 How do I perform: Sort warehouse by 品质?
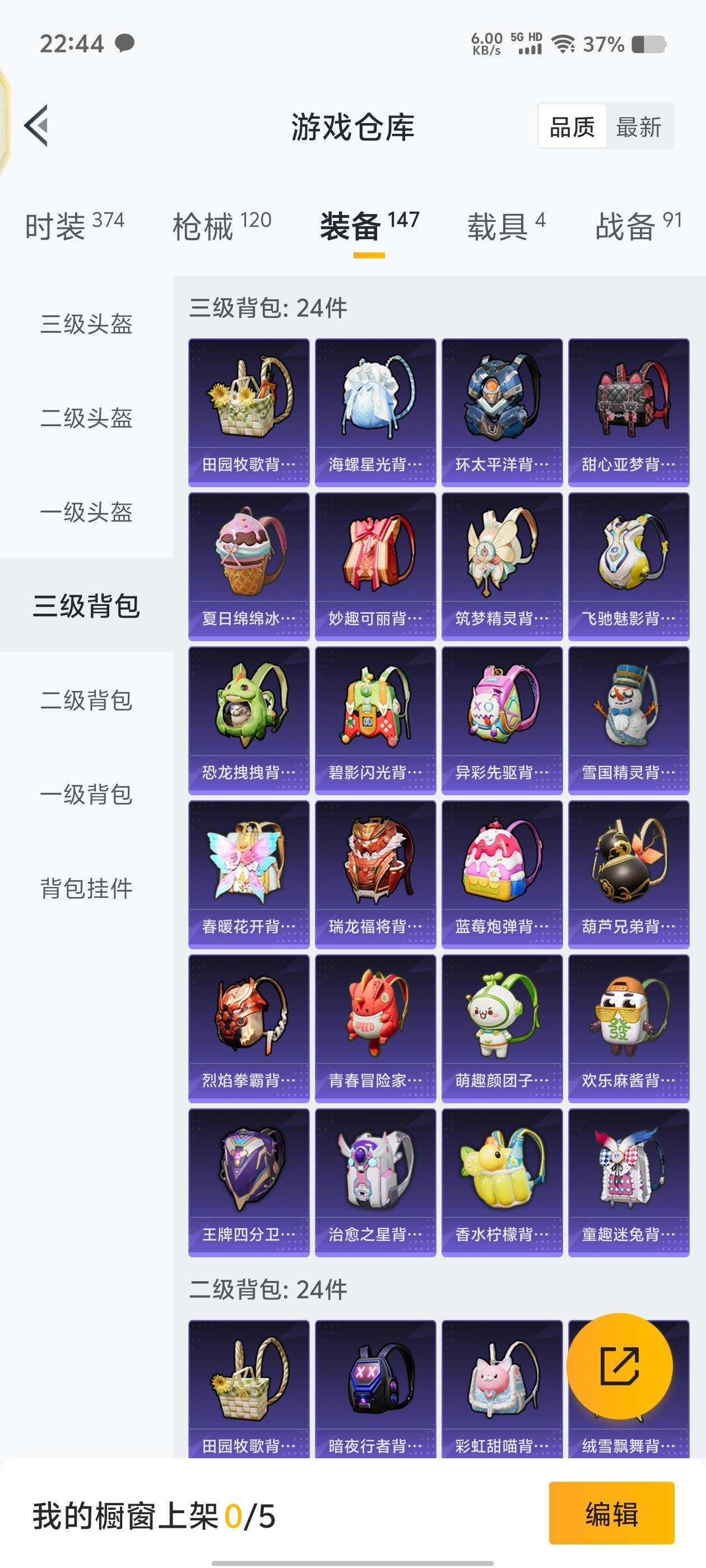click(572, 127)
